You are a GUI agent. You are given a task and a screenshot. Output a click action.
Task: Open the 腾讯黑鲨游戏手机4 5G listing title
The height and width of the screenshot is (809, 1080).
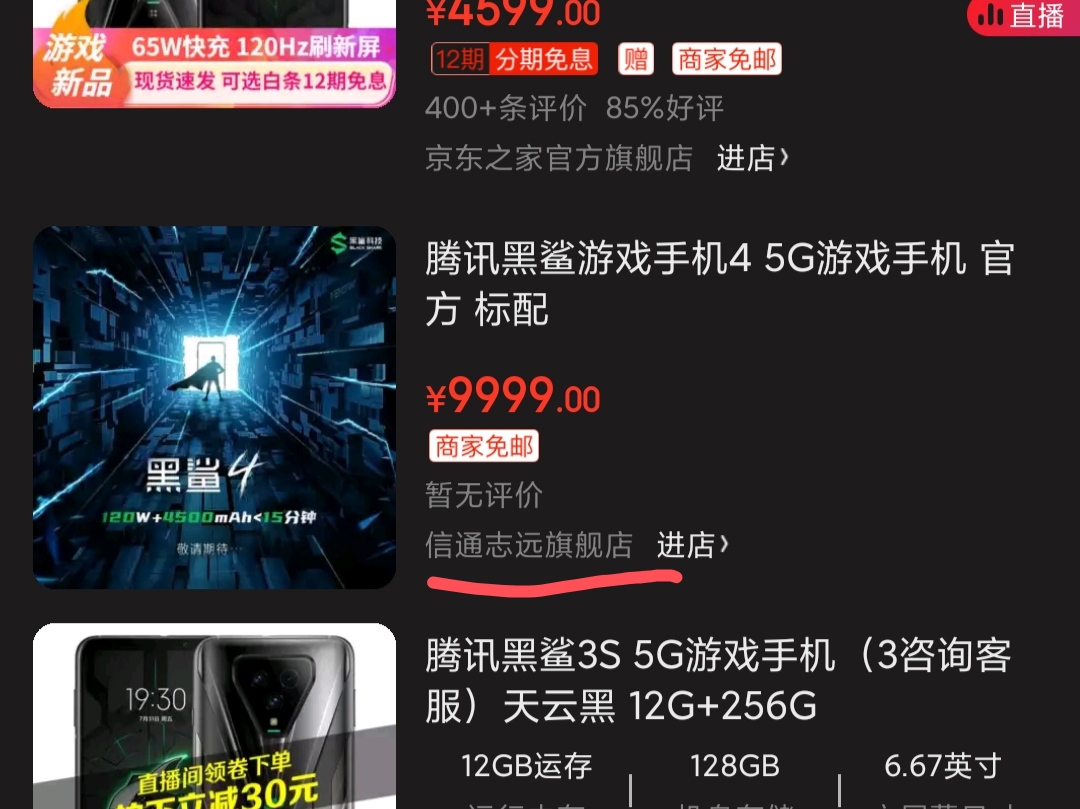[719, 285]
